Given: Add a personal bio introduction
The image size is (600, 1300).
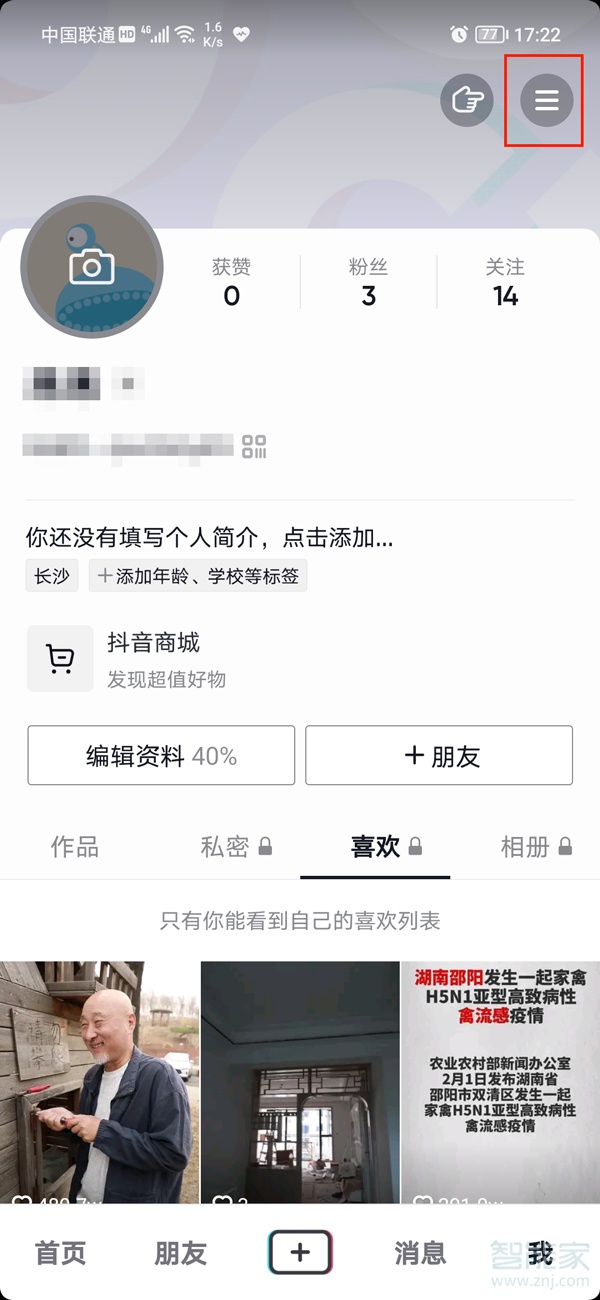Looking at the screenshot, I should pyautogui.click(x=209, y=538).
